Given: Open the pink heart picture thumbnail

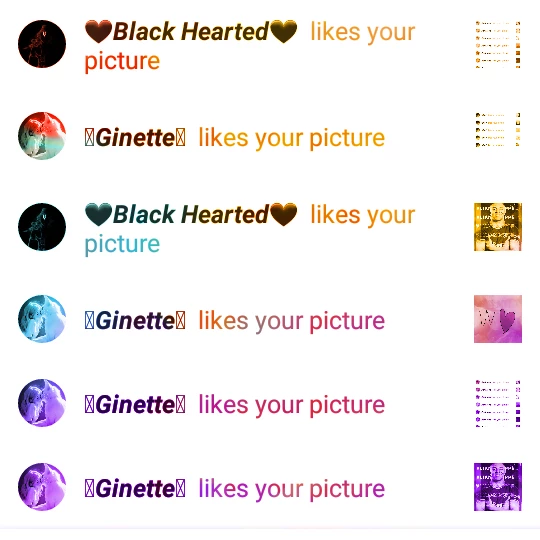Looking at the screenshot, I should point(498,319).
